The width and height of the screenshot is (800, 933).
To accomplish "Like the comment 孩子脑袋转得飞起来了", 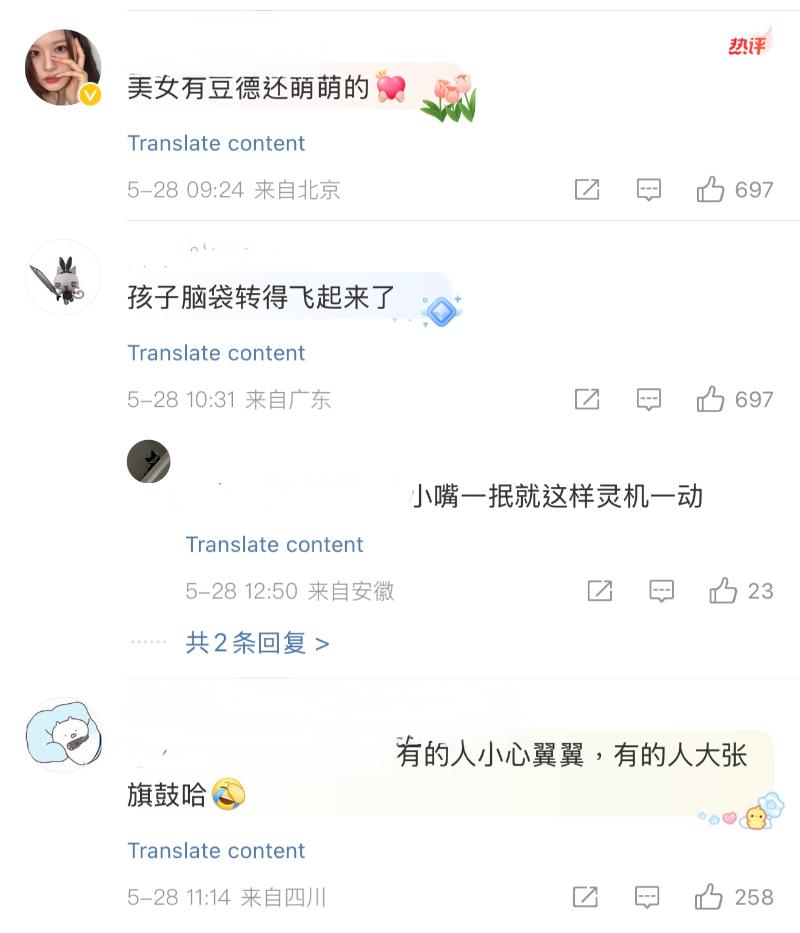I will coord(710,400).
